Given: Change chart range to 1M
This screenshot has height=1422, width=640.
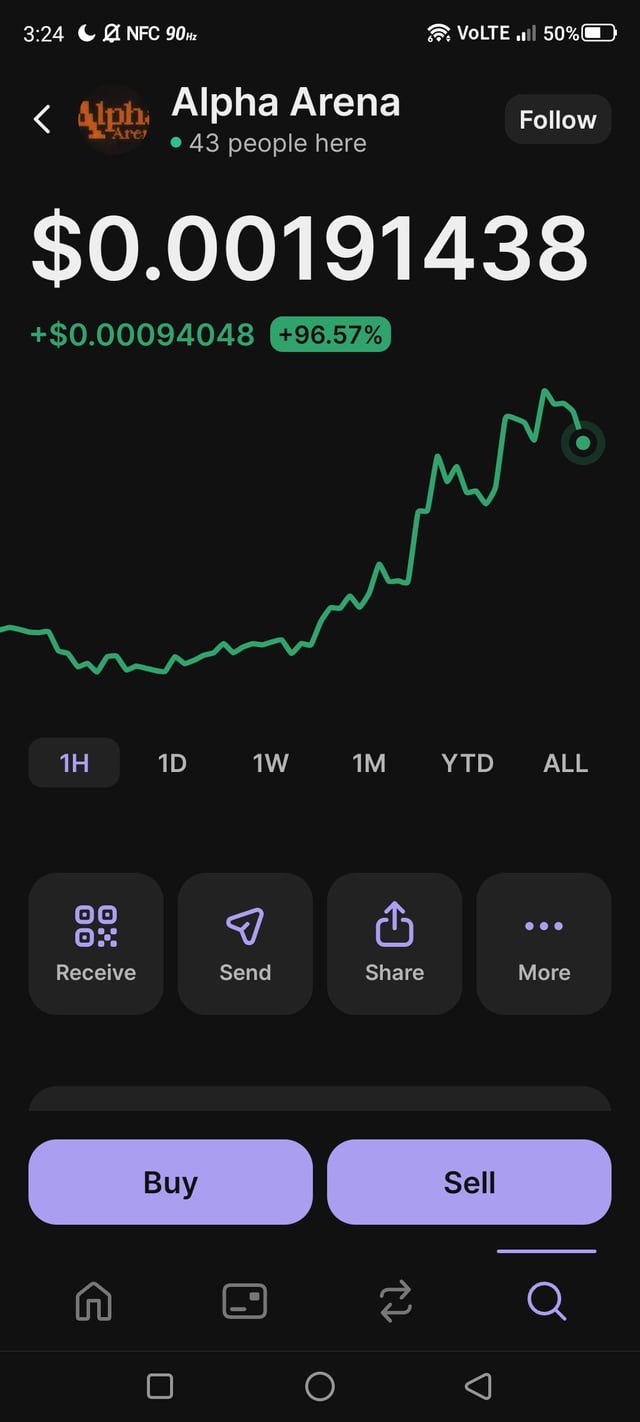Looking at the screenshot, I should click(x=368, y=763).
